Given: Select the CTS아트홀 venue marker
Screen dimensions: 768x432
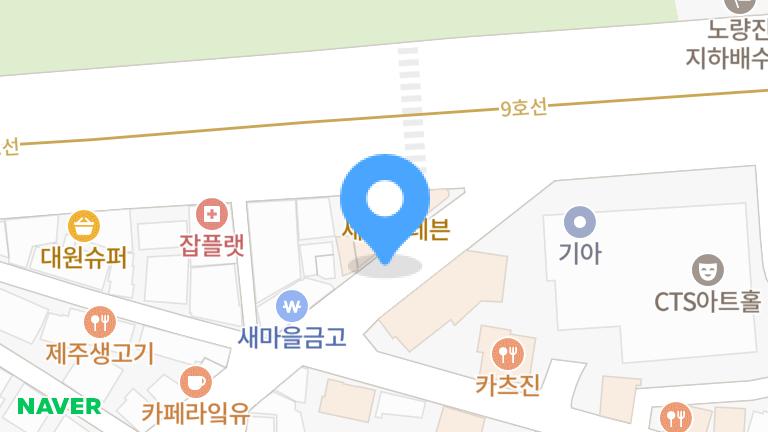Looking at the screenshot, I should pyautogui.click(x=708, y=270).
